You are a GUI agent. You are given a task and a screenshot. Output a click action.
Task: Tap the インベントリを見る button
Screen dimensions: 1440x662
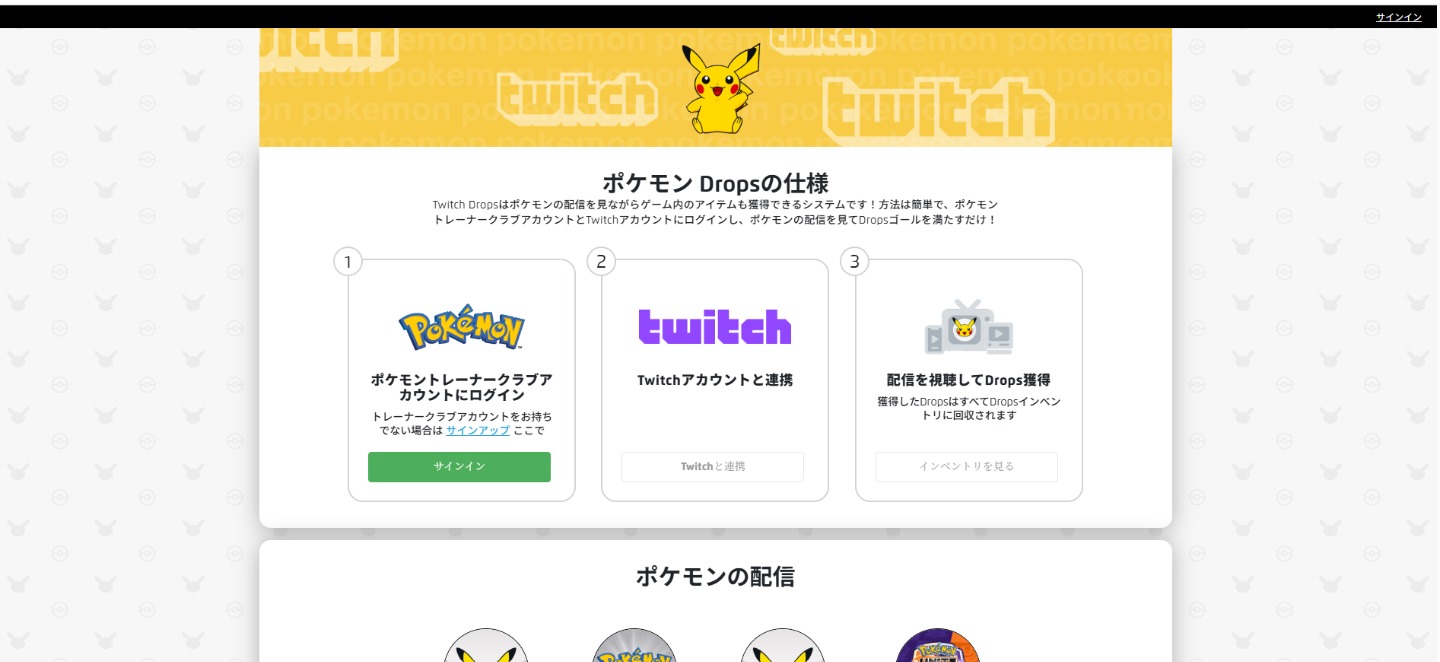(966, 467)
